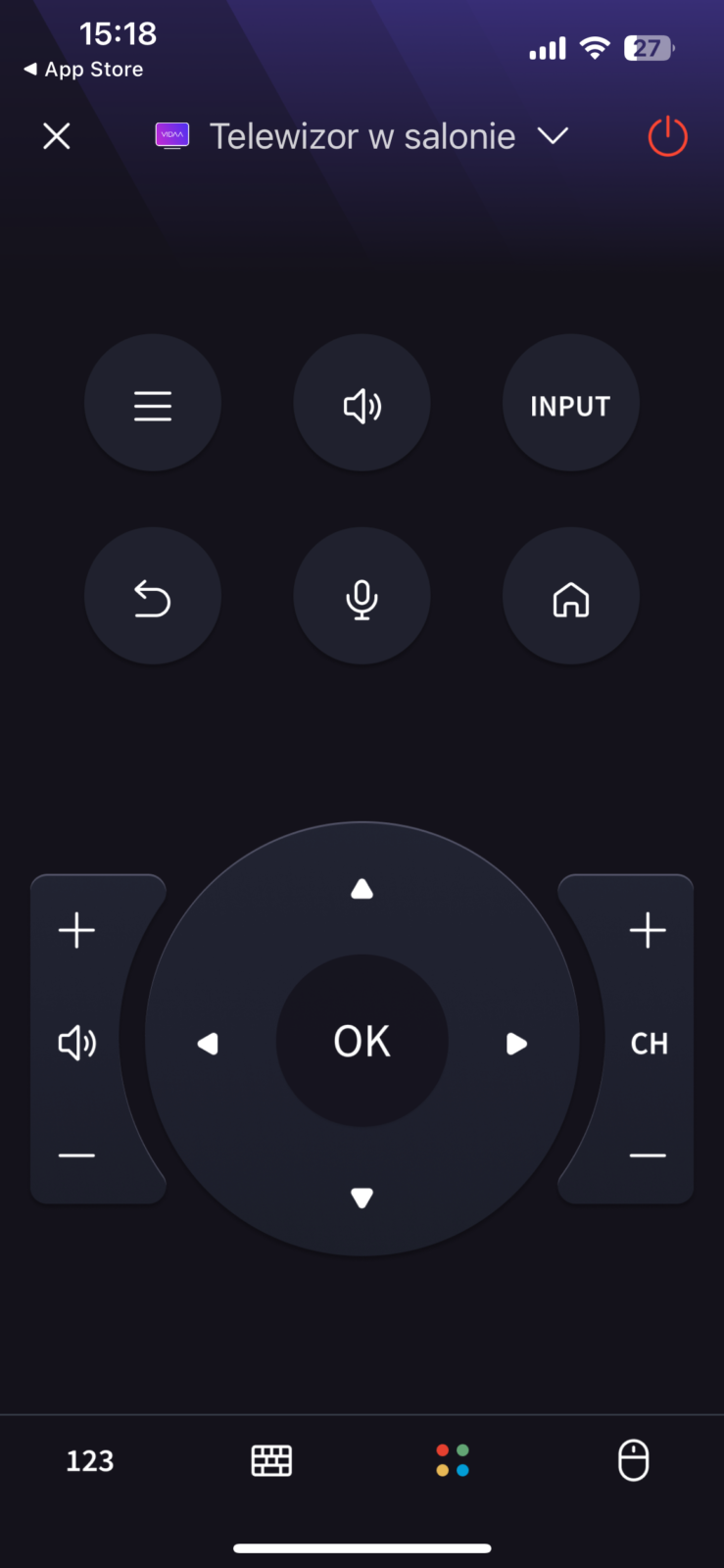Tap OK in the center of D-pad
724x1568 pixels.
point(362,1041)
